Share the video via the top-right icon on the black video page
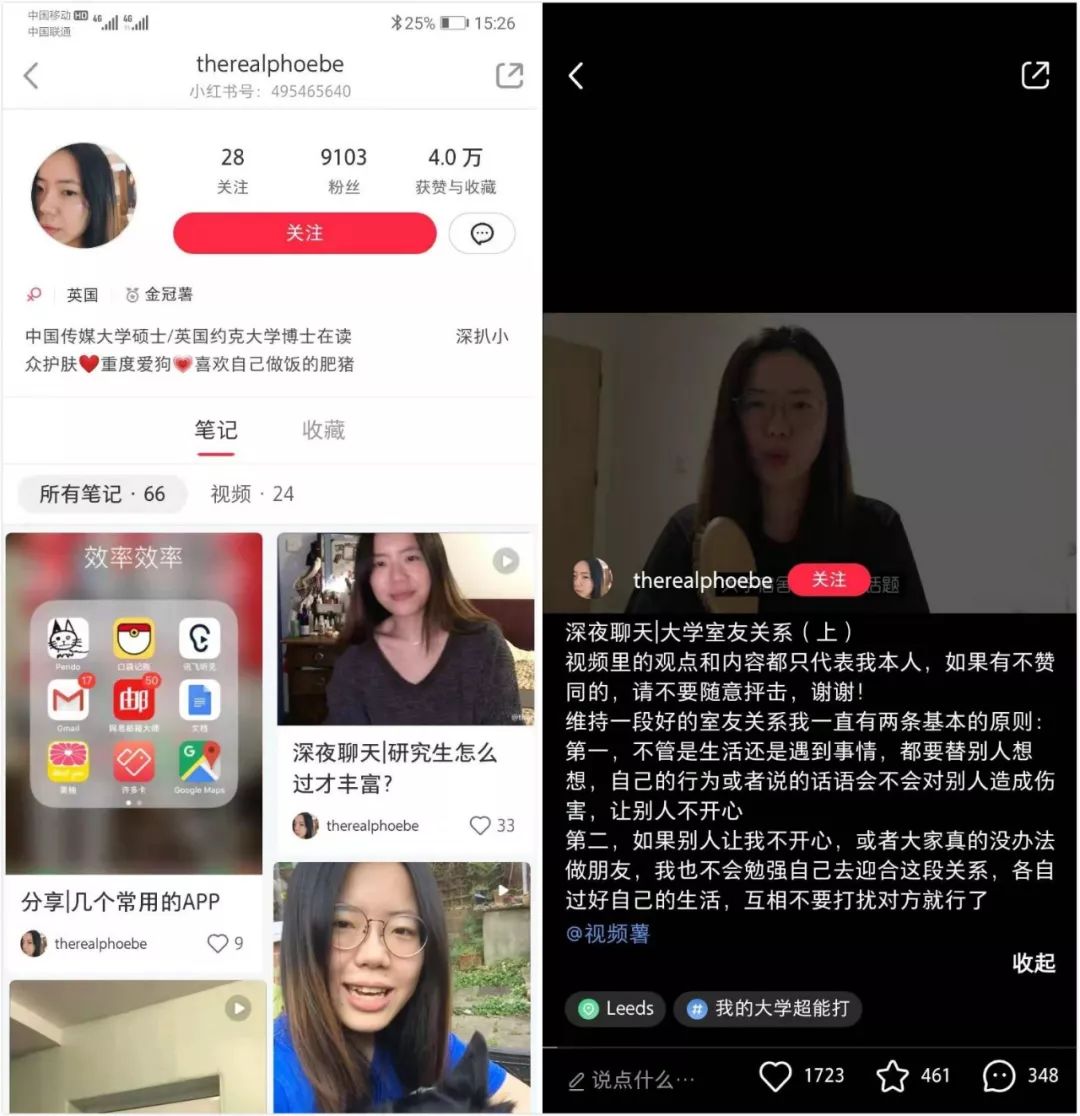 (1035, 76)
